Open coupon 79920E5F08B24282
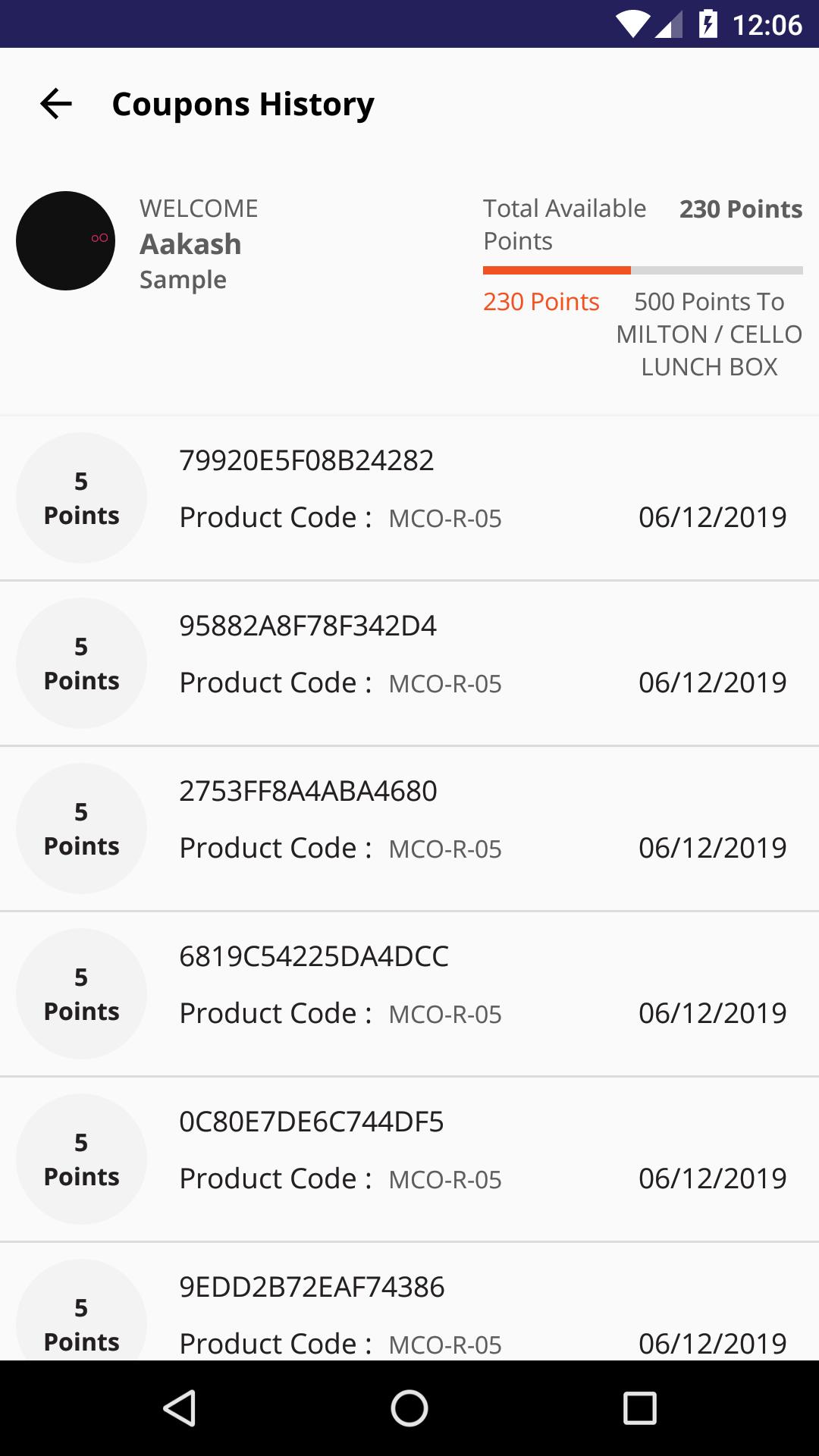 click(409, 498)
